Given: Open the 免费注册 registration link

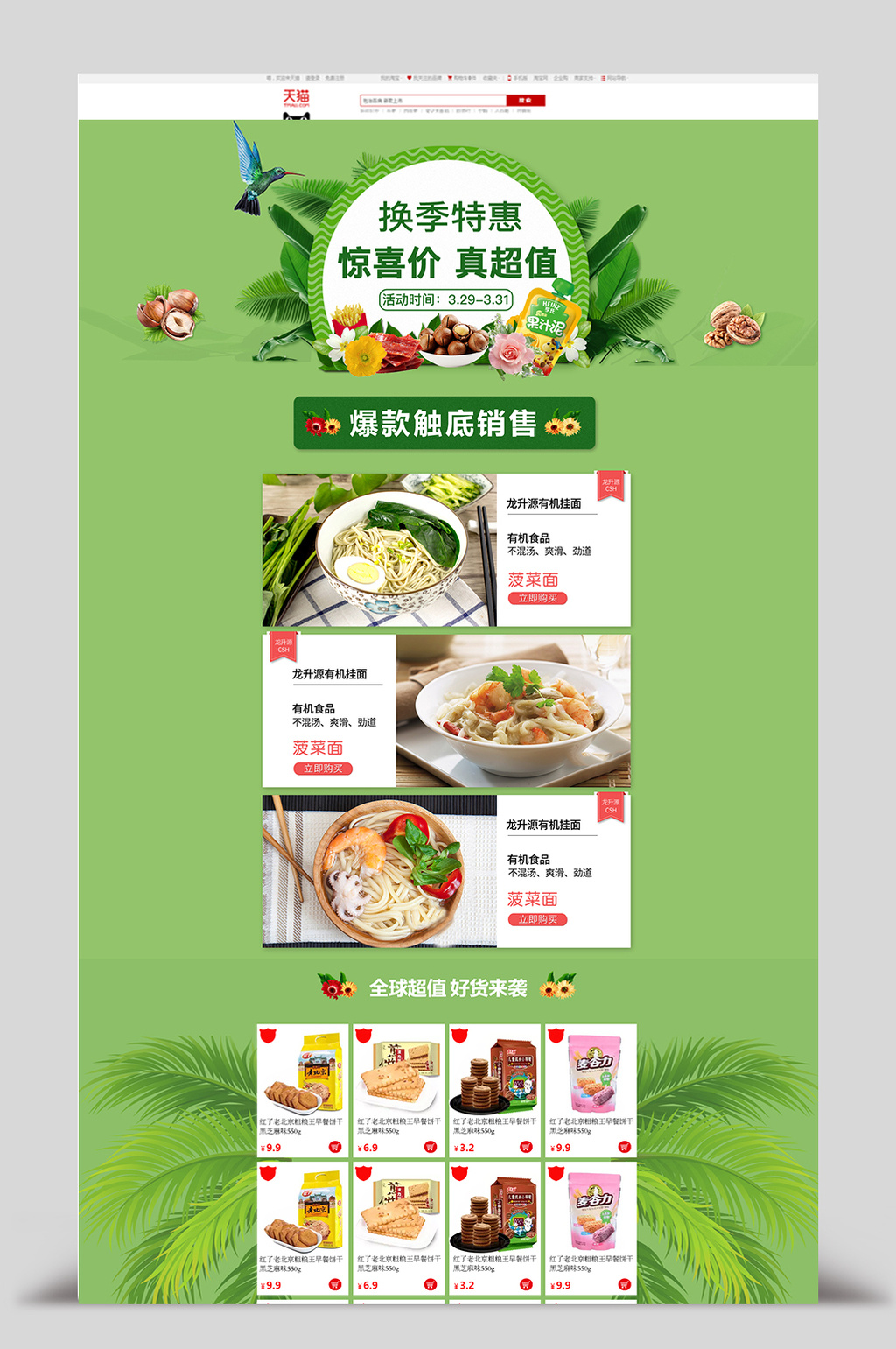Looking at the screenshot, I should [x=336, y=77].
